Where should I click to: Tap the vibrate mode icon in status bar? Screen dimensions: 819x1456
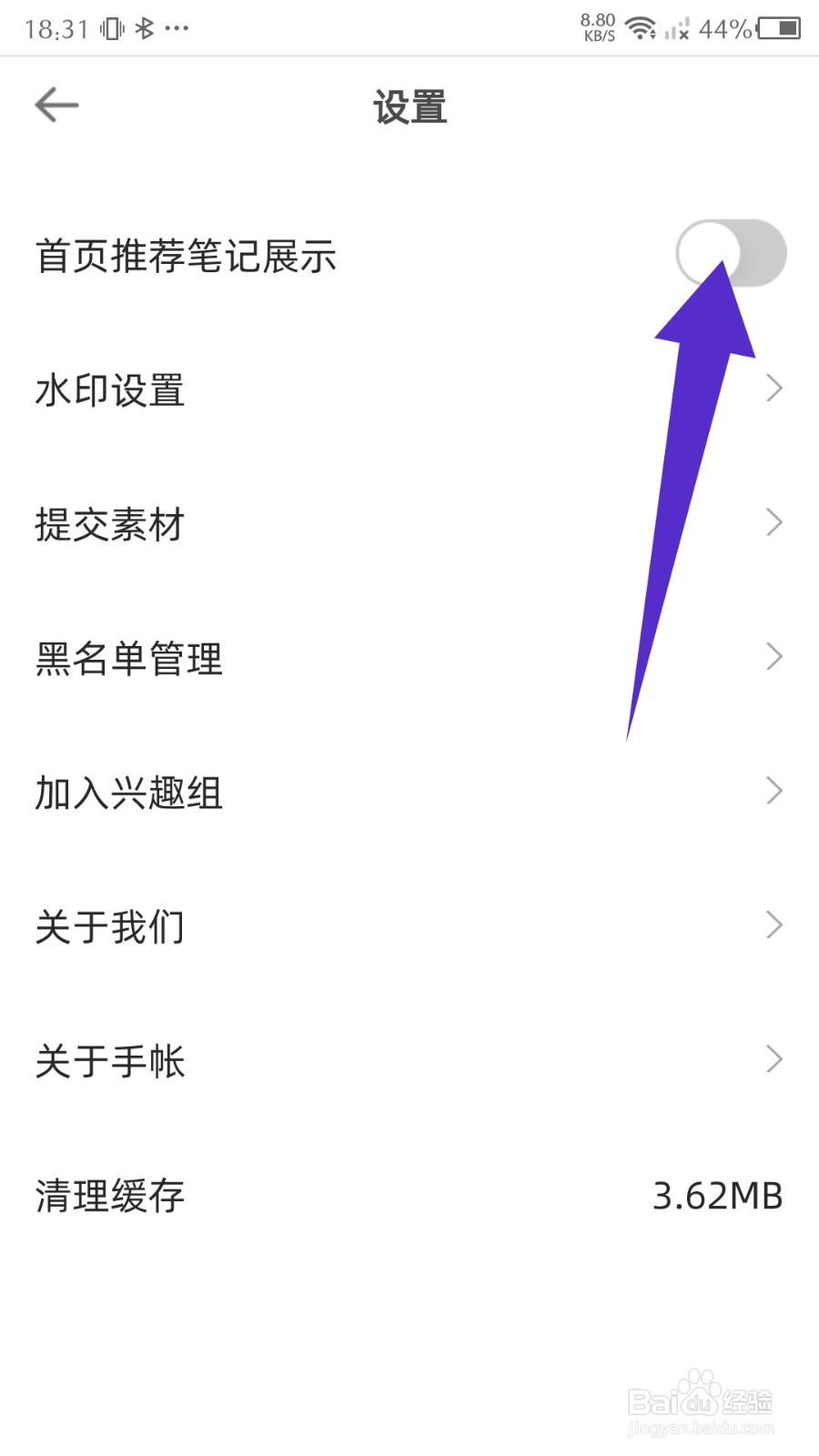(112, 28)
